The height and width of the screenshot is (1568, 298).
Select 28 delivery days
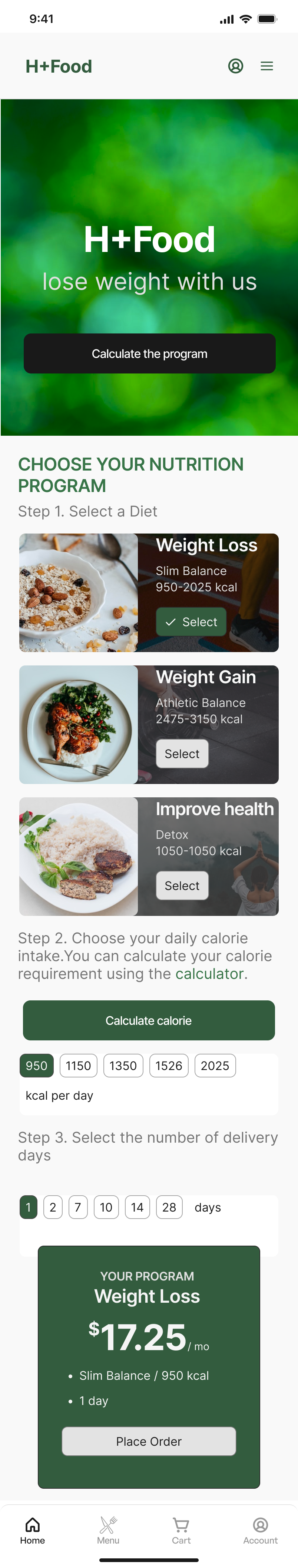pos(169,1207)
